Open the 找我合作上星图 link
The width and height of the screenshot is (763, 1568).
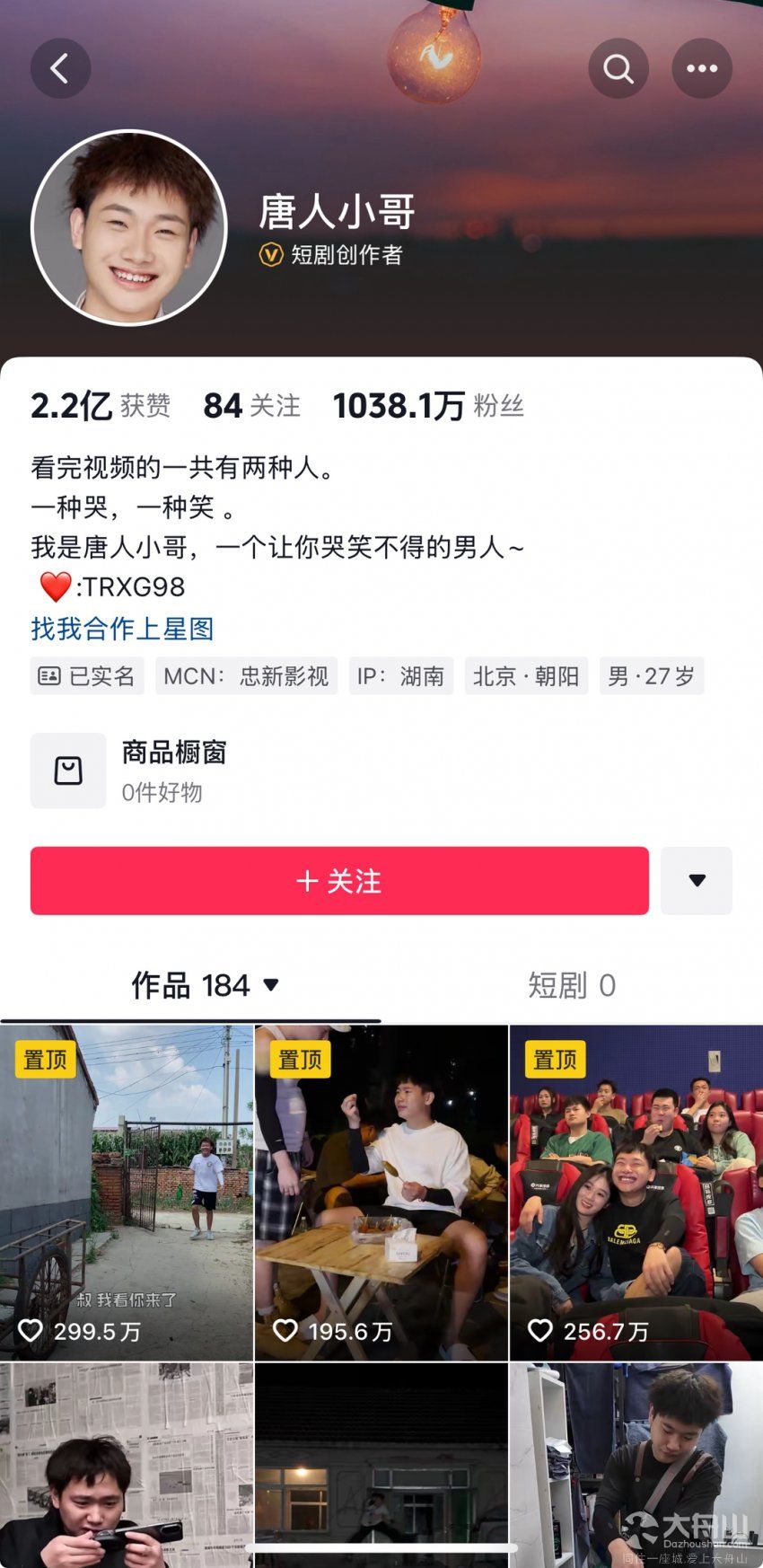[122, 629]
